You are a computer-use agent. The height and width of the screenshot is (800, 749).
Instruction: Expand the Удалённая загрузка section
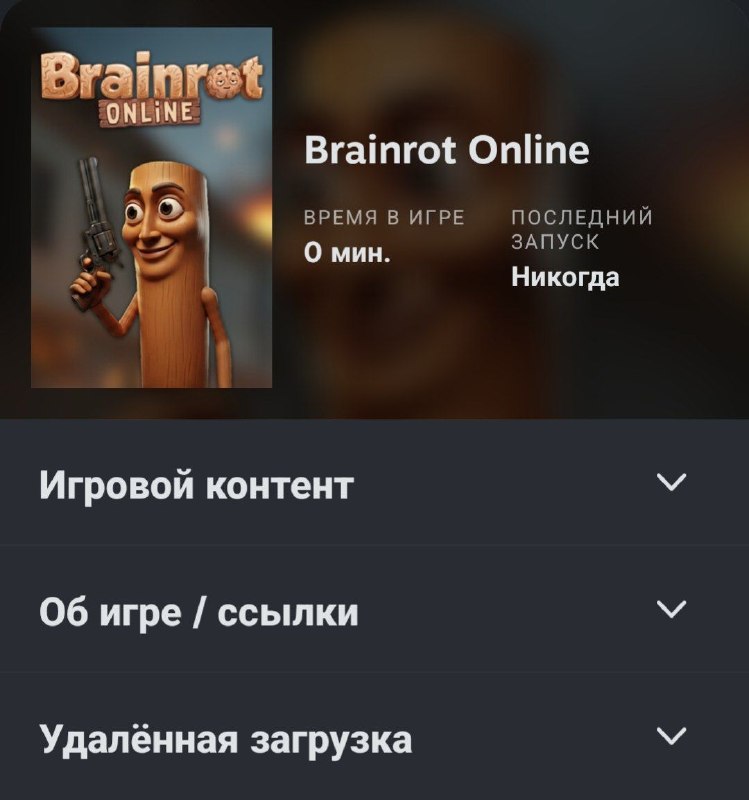(374, 737)
